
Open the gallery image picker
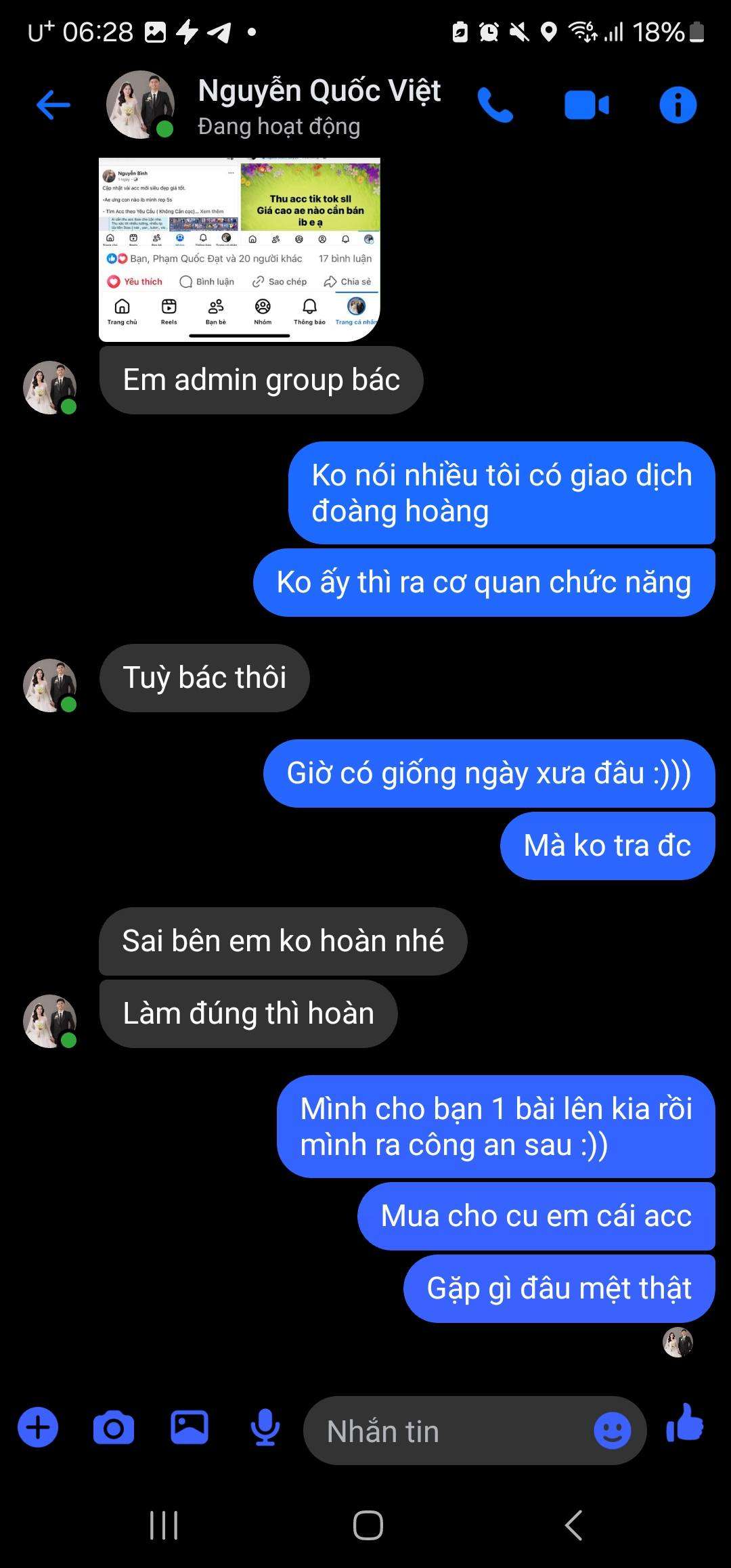tap(189, 1427)
